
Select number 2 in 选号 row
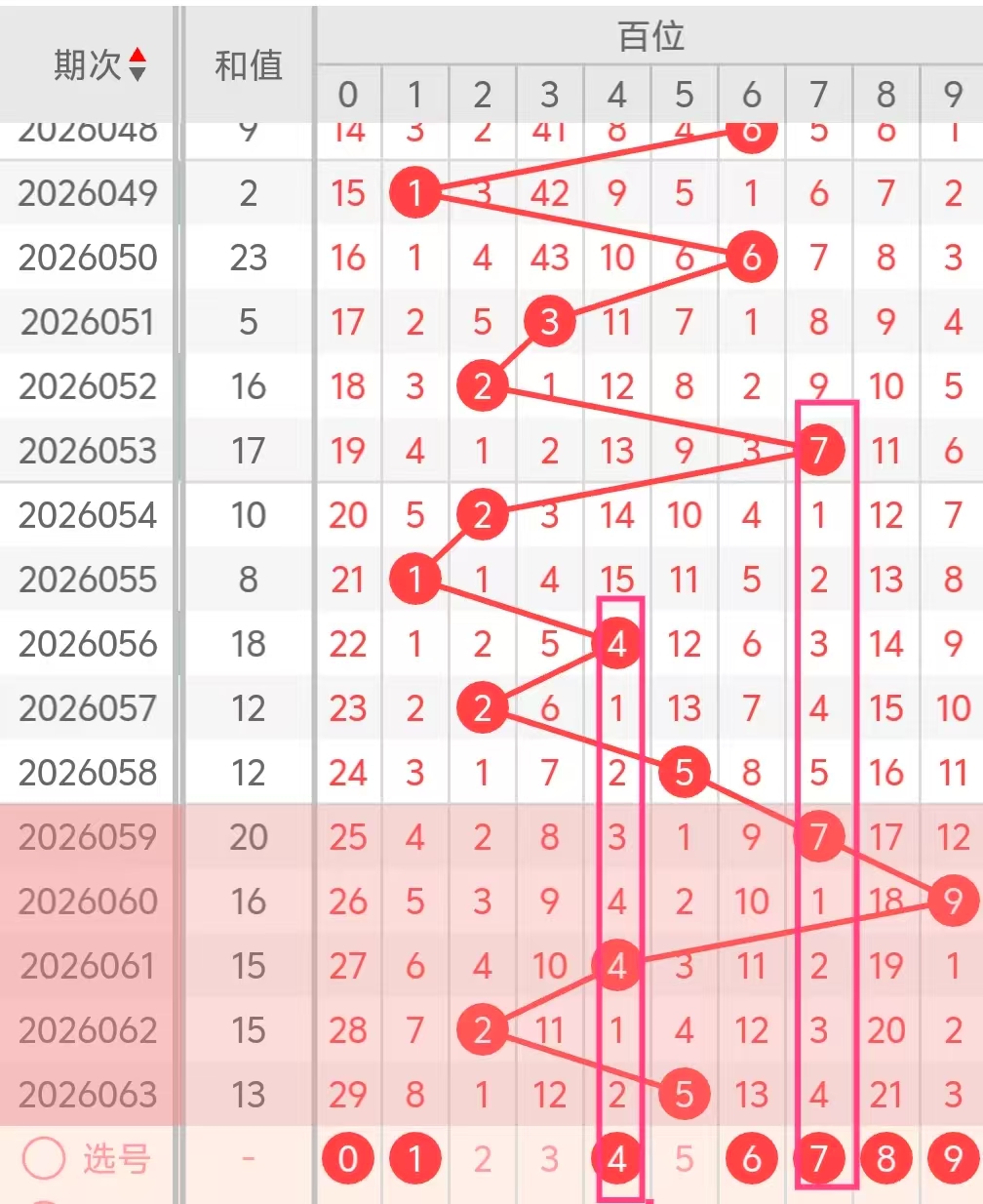[483, 1159]
